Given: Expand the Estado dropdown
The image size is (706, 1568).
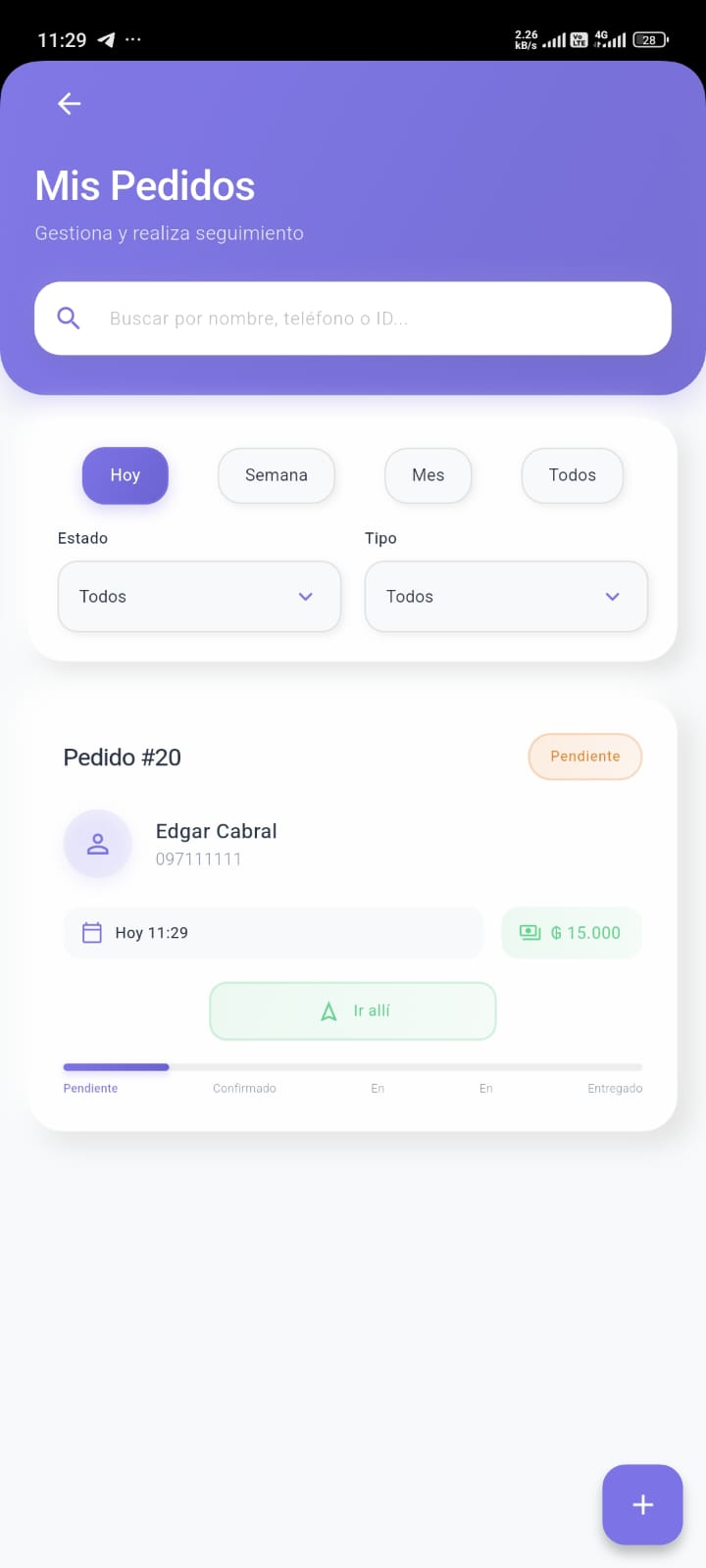Looking at the screenshot, I should pyautogui.click(x=199, y=597).
